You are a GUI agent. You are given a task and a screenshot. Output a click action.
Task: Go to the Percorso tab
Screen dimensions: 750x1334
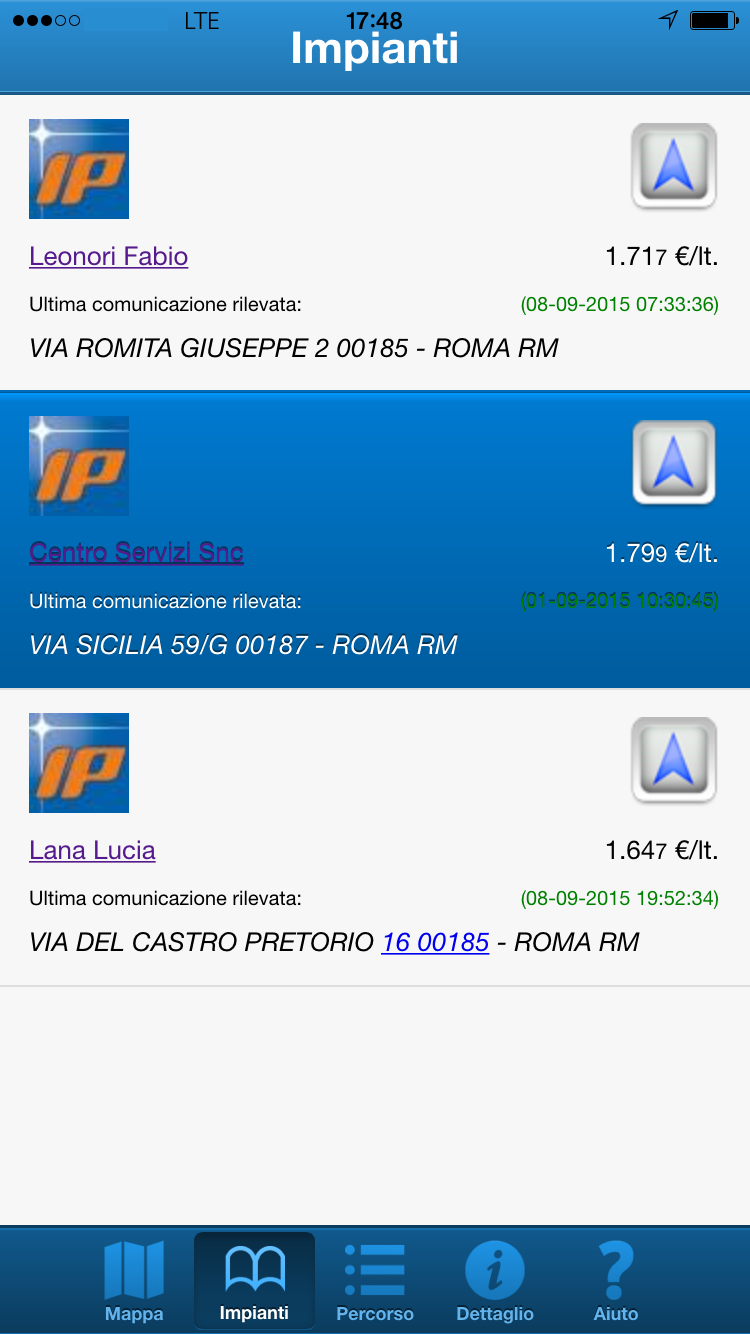click(375, 1281)
